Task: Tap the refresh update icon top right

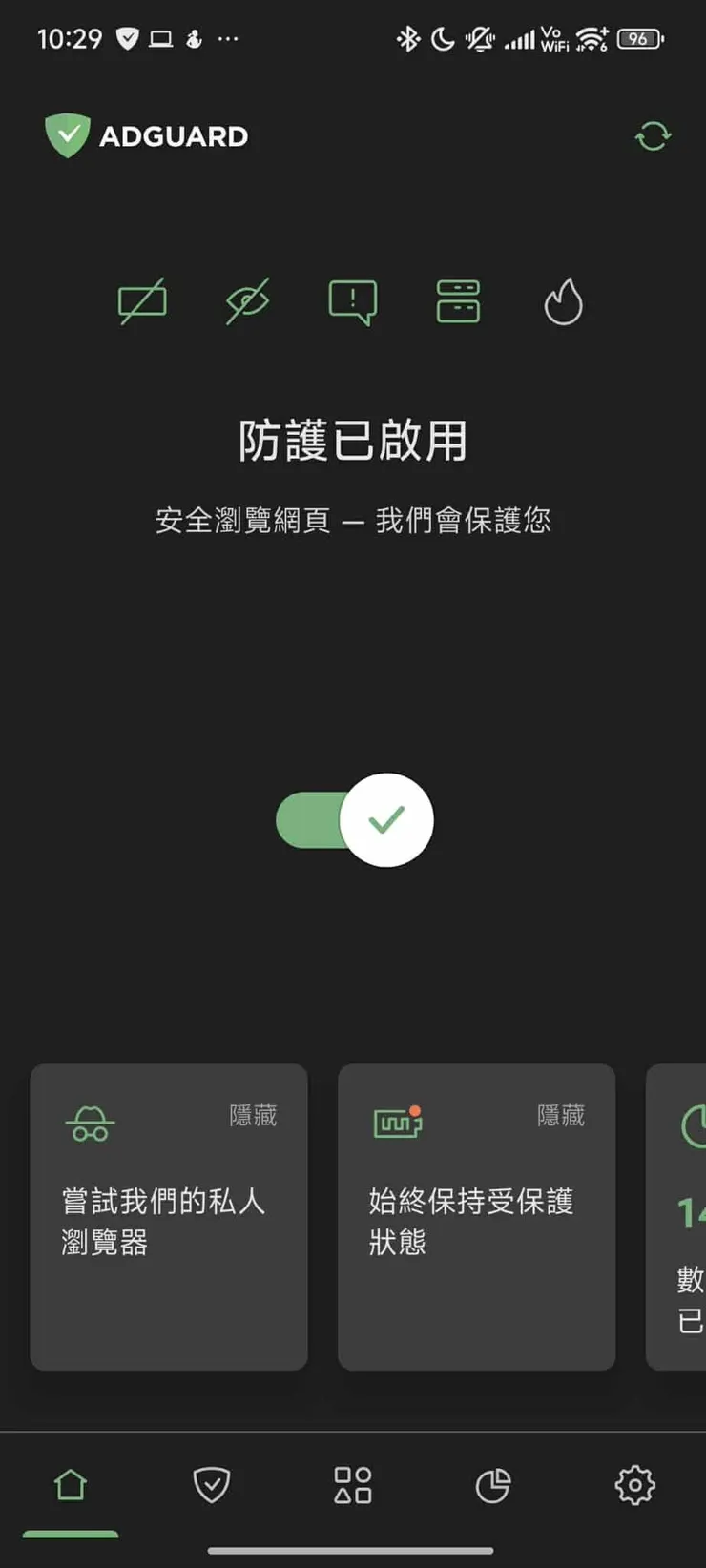Action: 652,137
